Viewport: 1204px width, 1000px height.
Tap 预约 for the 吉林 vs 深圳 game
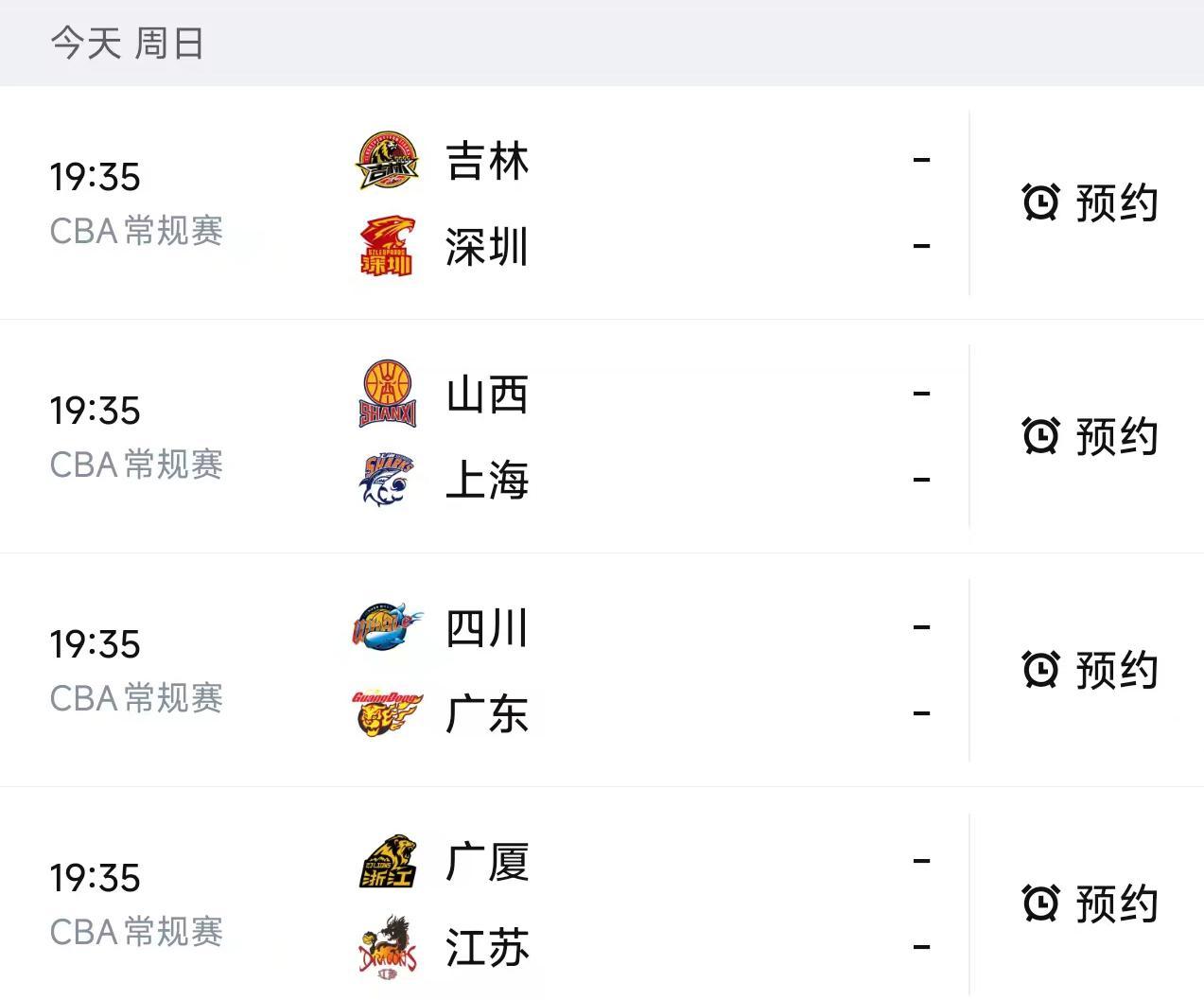(x=1090, y=203)
